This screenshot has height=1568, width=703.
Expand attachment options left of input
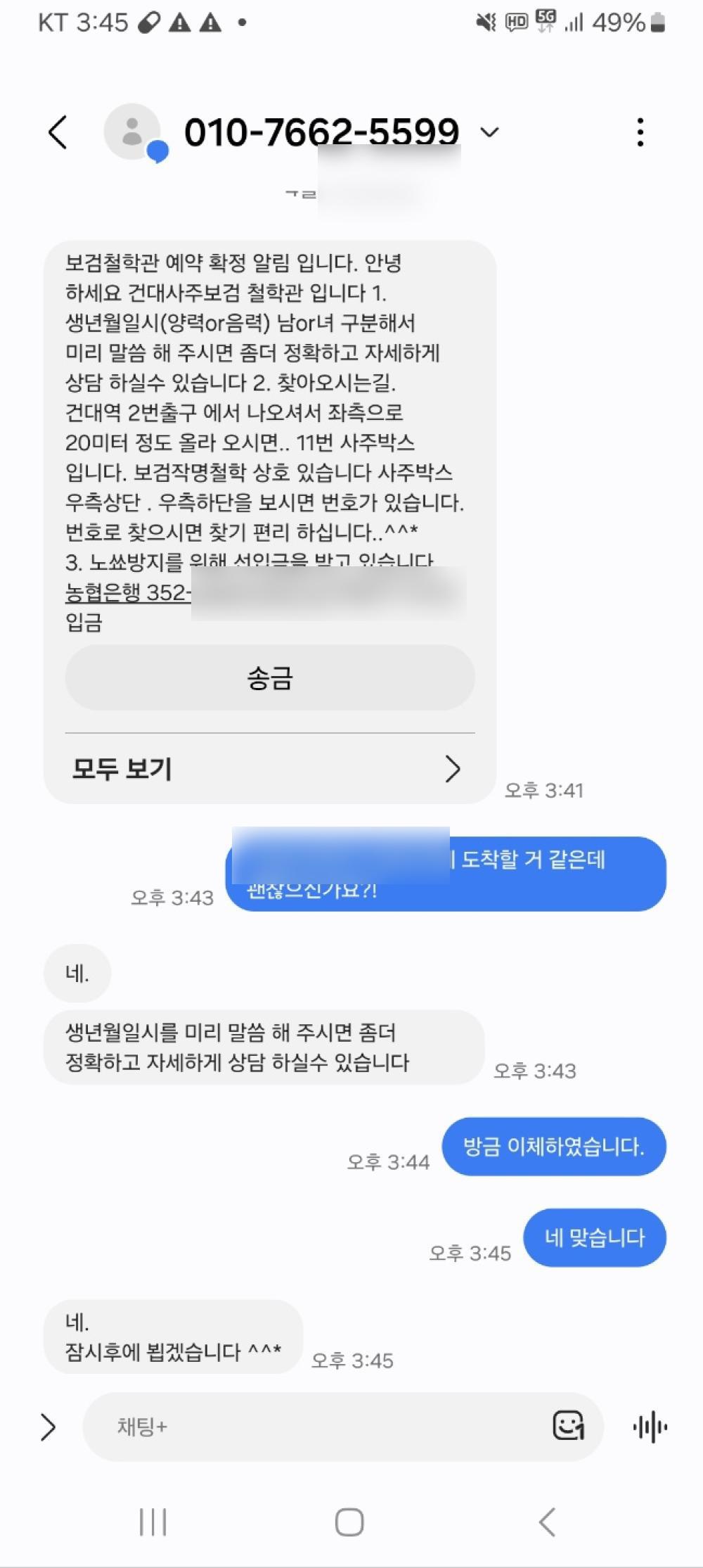point(48,1427)
